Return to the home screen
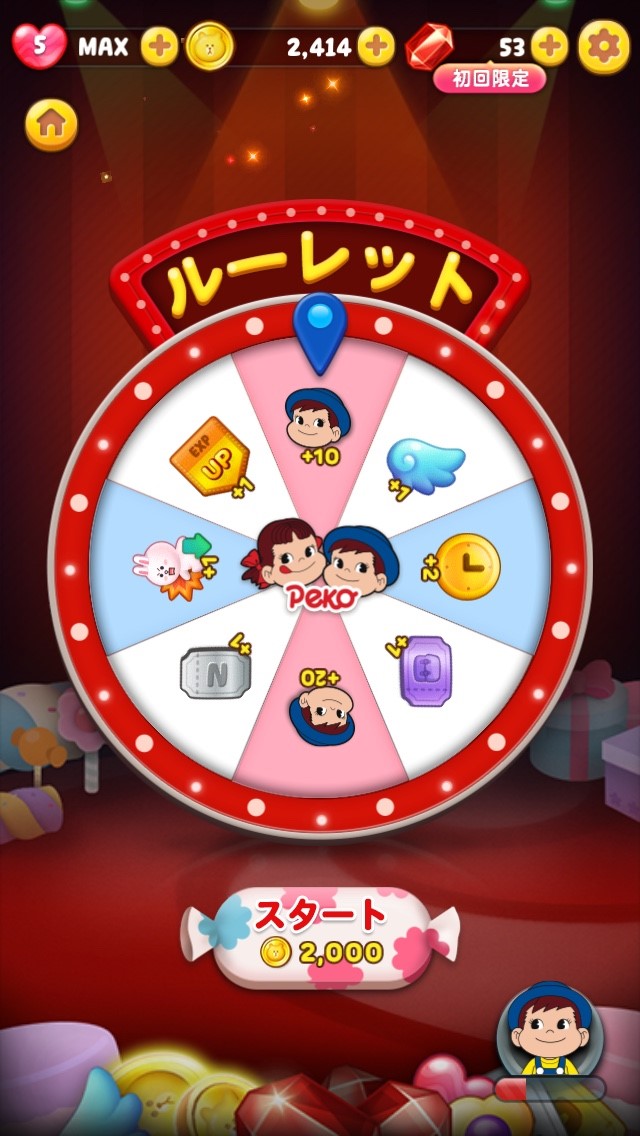This screenshot has height=1136, width=640. pyautogui.click(x=51, y=125)
